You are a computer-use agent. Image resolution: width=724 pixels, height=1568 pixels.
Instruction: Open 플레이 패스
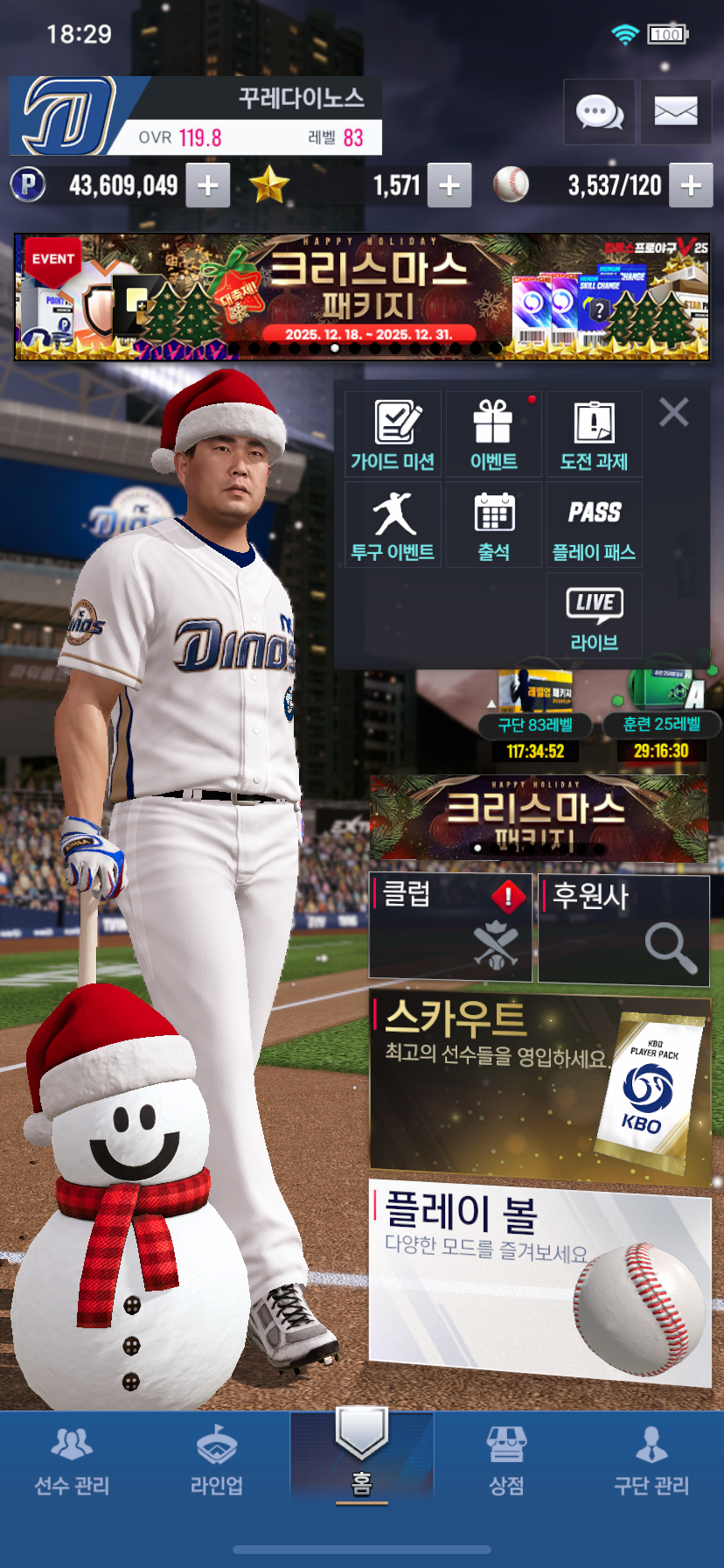click(594, 525)
